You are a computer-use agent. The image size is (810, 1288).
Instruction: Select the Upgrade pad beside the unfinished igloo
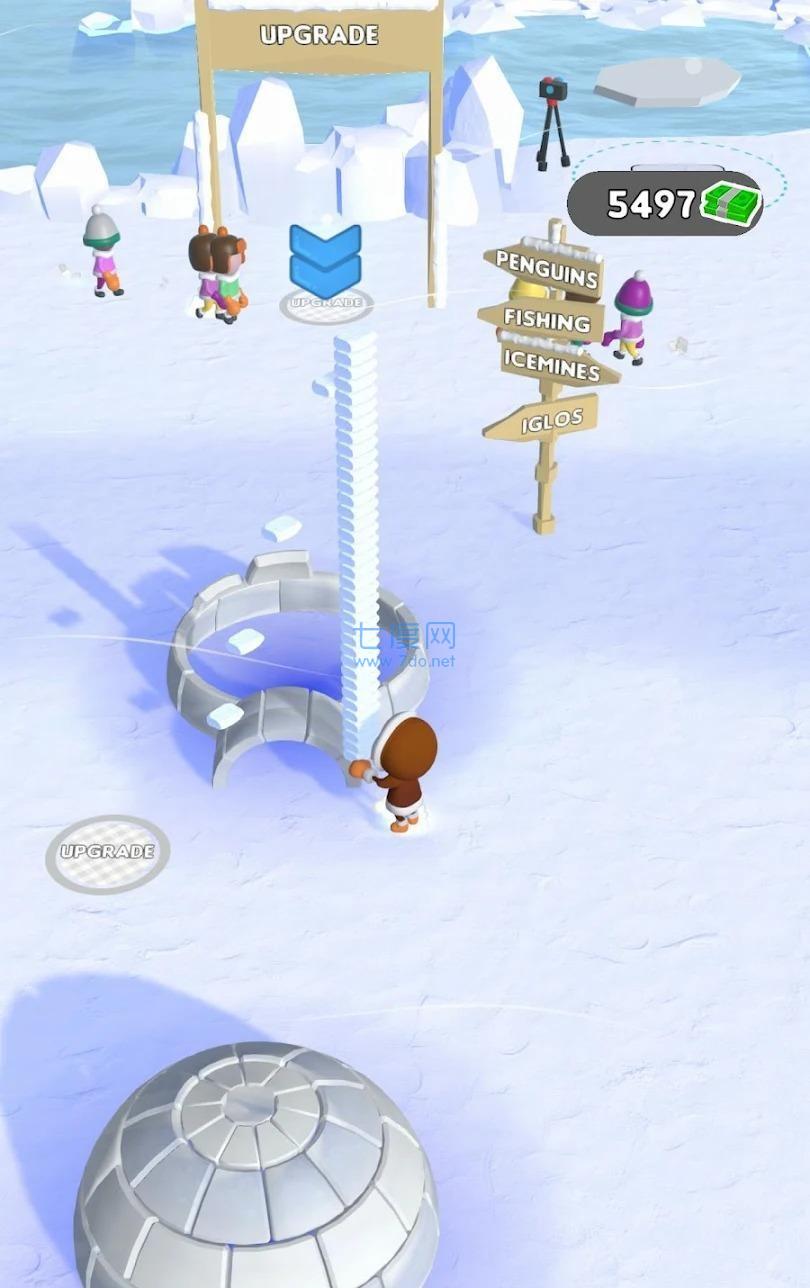(x=107, y=853)
